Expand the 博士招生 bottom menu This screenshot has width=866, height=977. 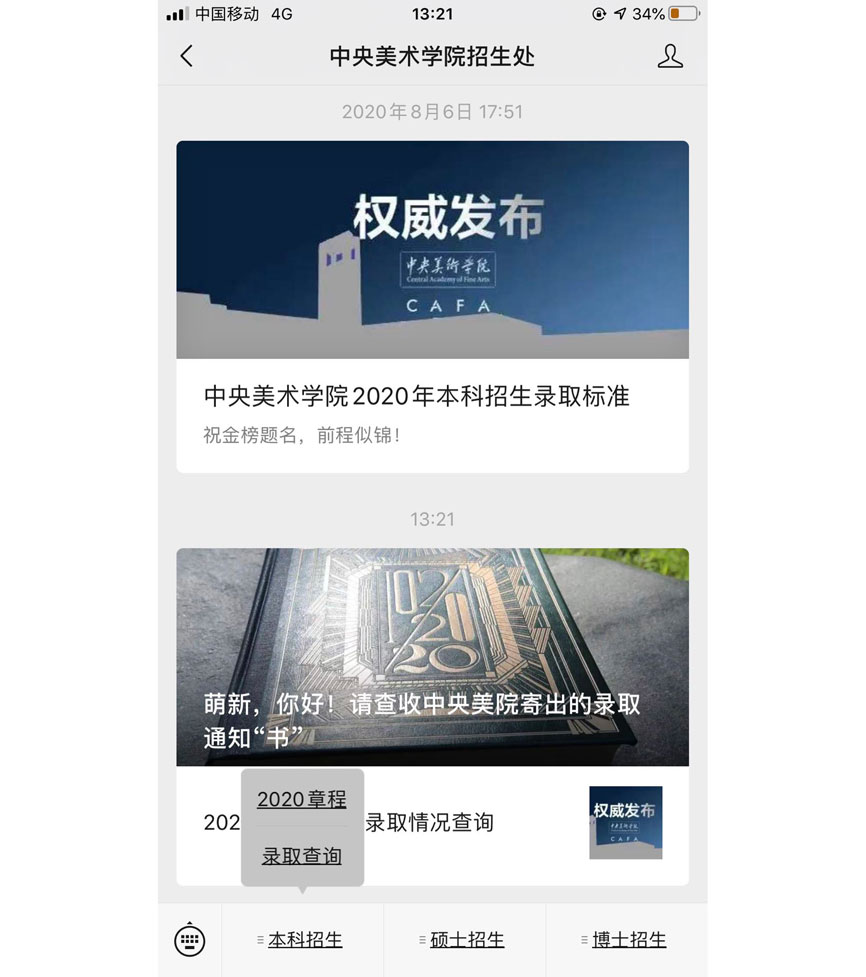coord(627,940)
